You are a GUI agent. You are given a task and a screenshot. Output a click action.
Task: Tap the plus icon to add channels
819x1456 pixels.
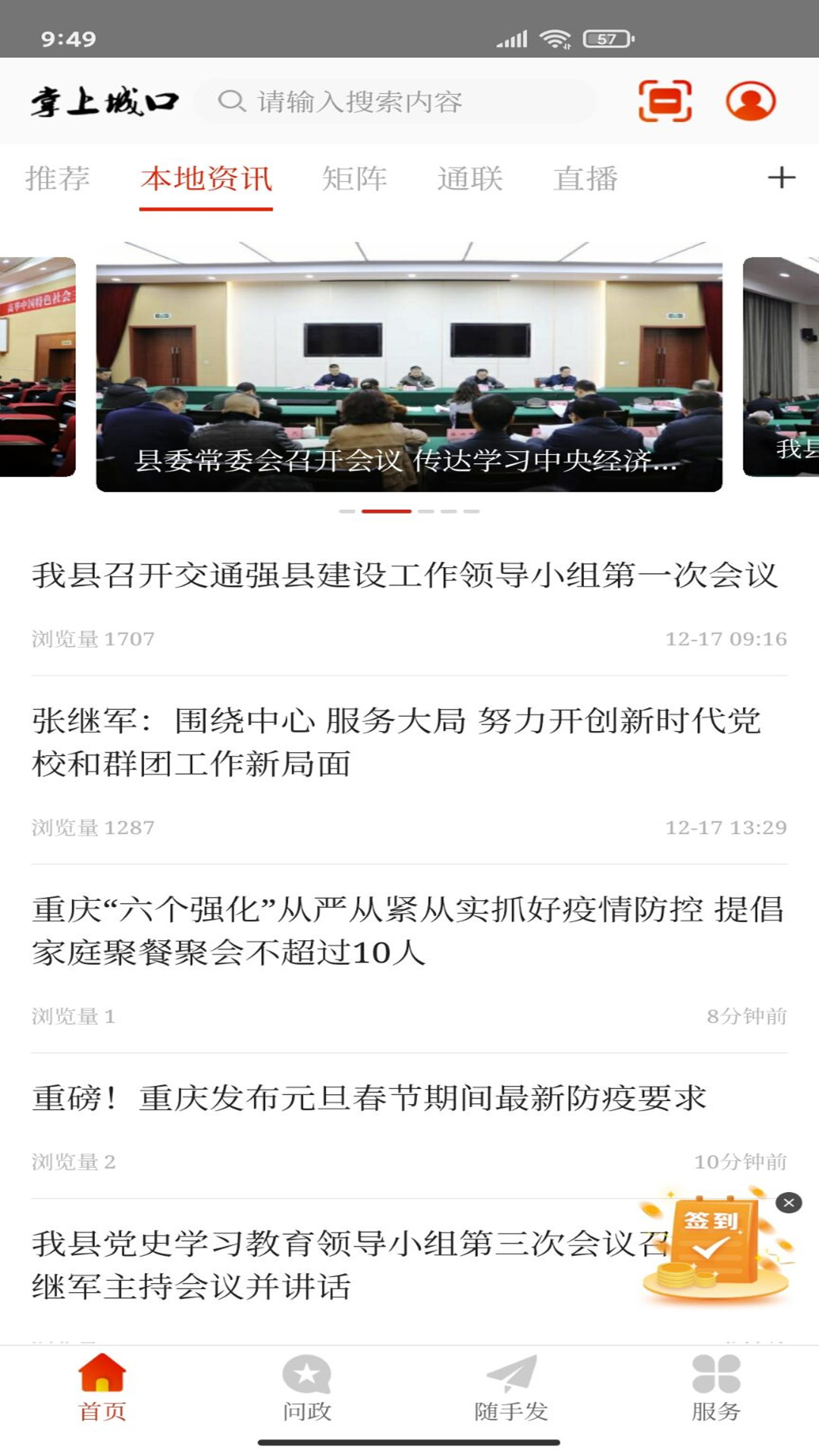(781, 178)
